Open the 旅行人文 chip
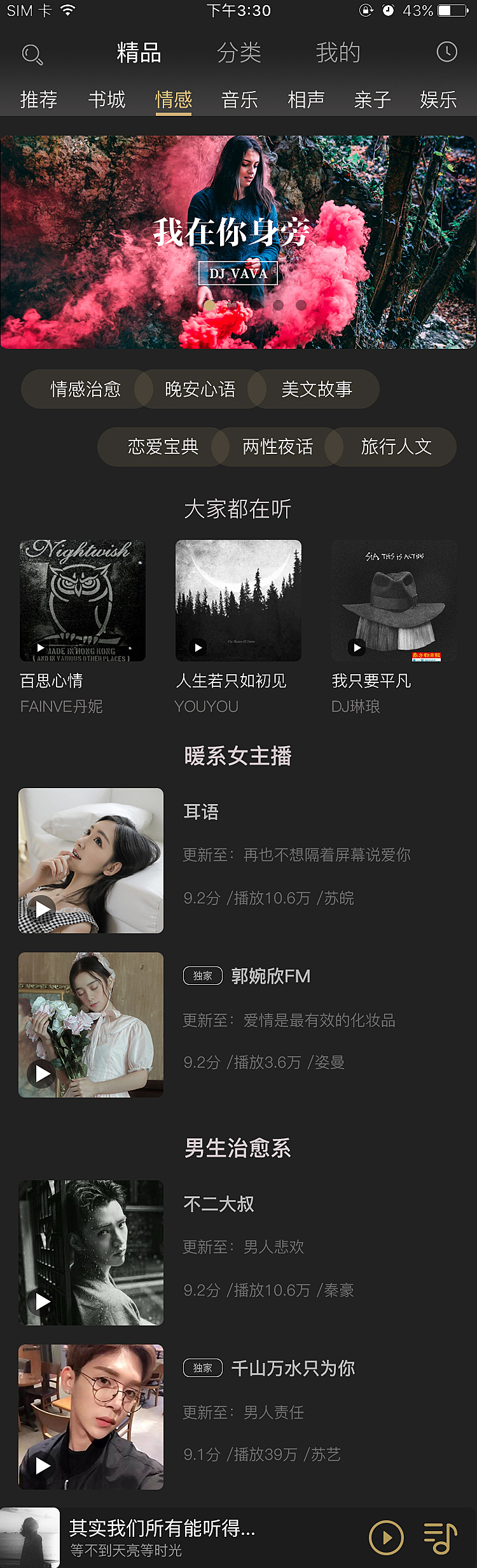The image size is (477, 1568). [396, 447]
